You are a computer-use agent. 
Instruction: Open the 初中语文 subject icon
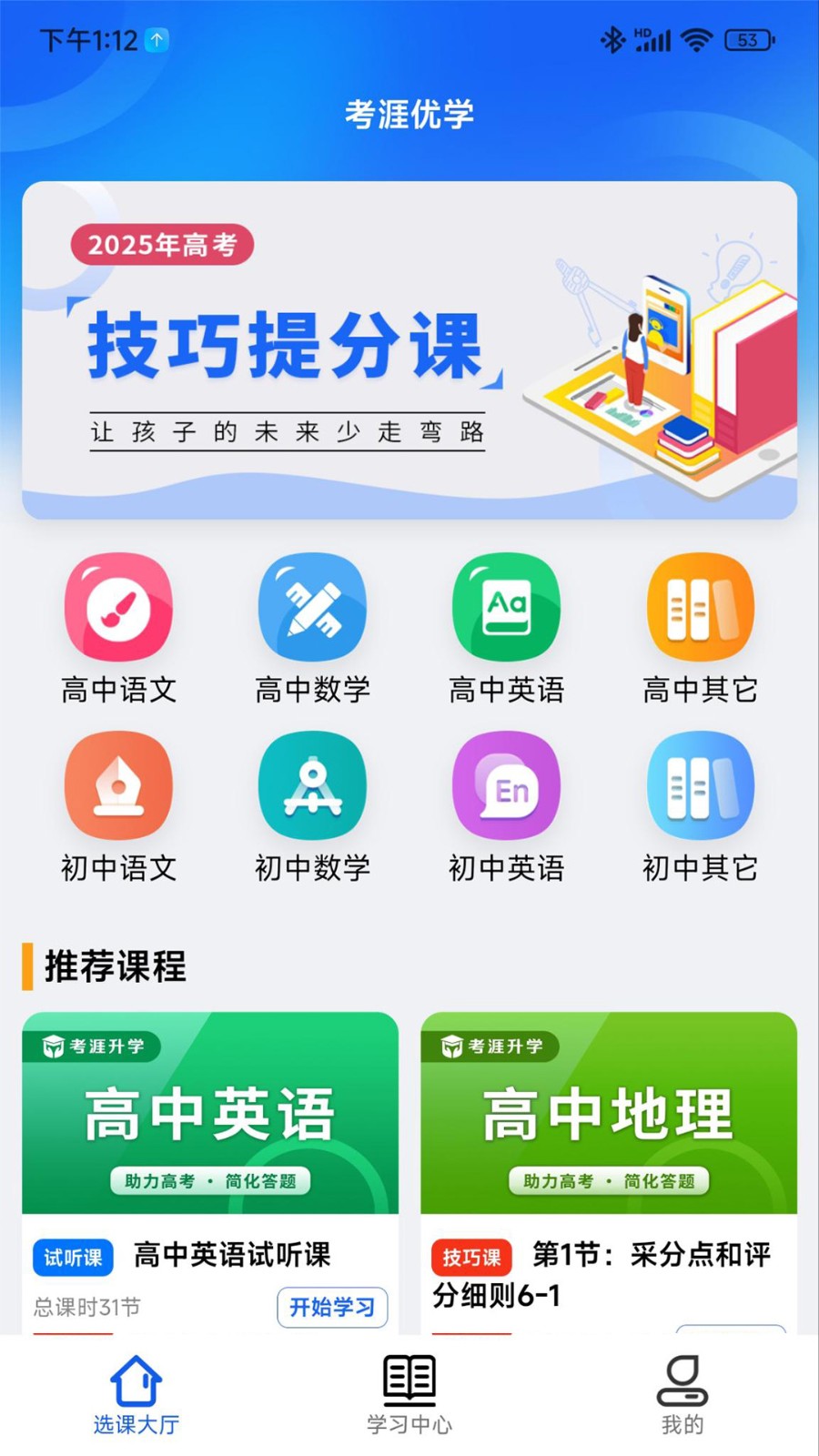tap(117, 787)
